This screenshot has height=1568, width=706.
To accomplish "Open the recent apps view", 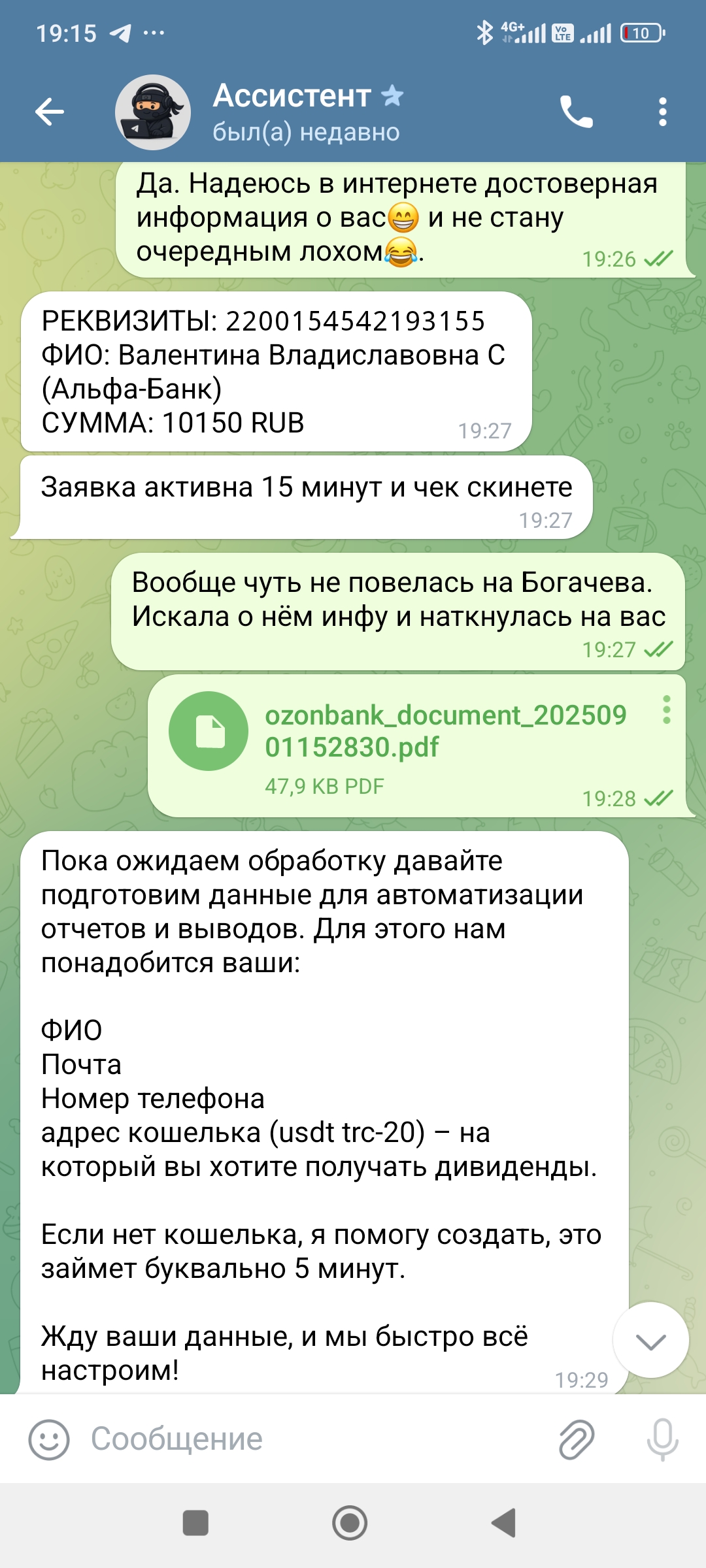I will [x=195, y=1523].
